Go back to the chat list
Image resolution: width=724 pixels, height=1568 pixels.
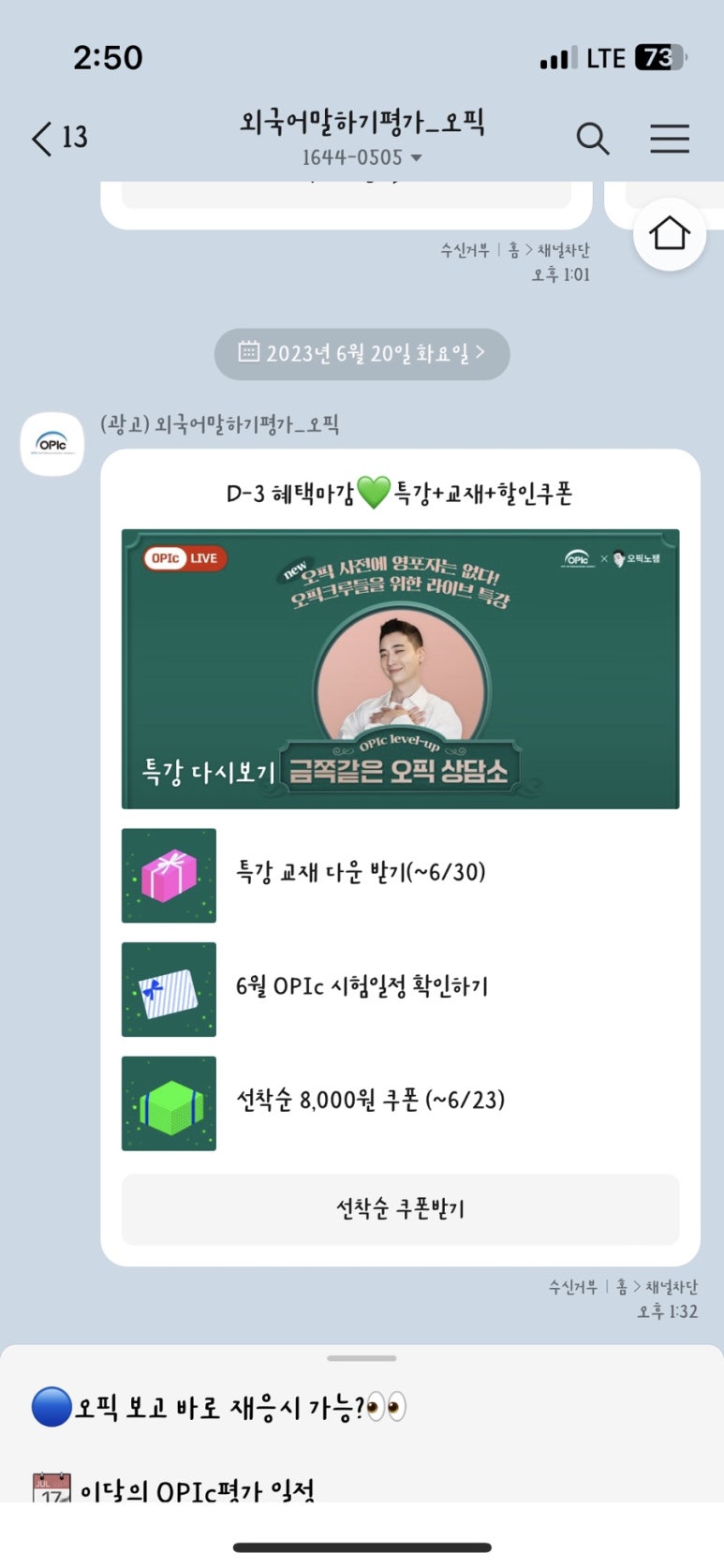click(58, 139)
